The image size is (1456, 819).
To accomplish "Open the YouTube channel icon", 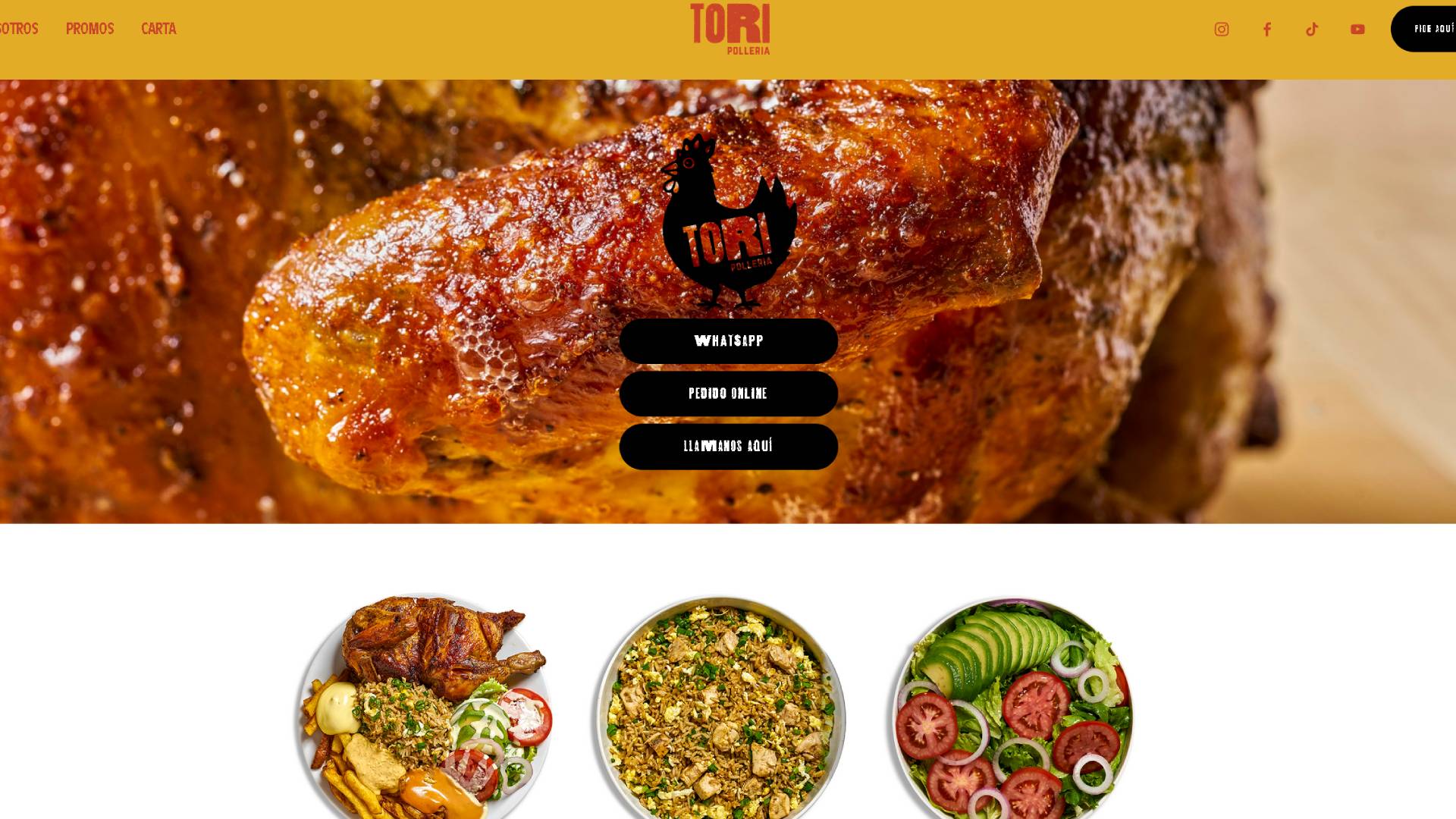I will (x=1357, y=30).
